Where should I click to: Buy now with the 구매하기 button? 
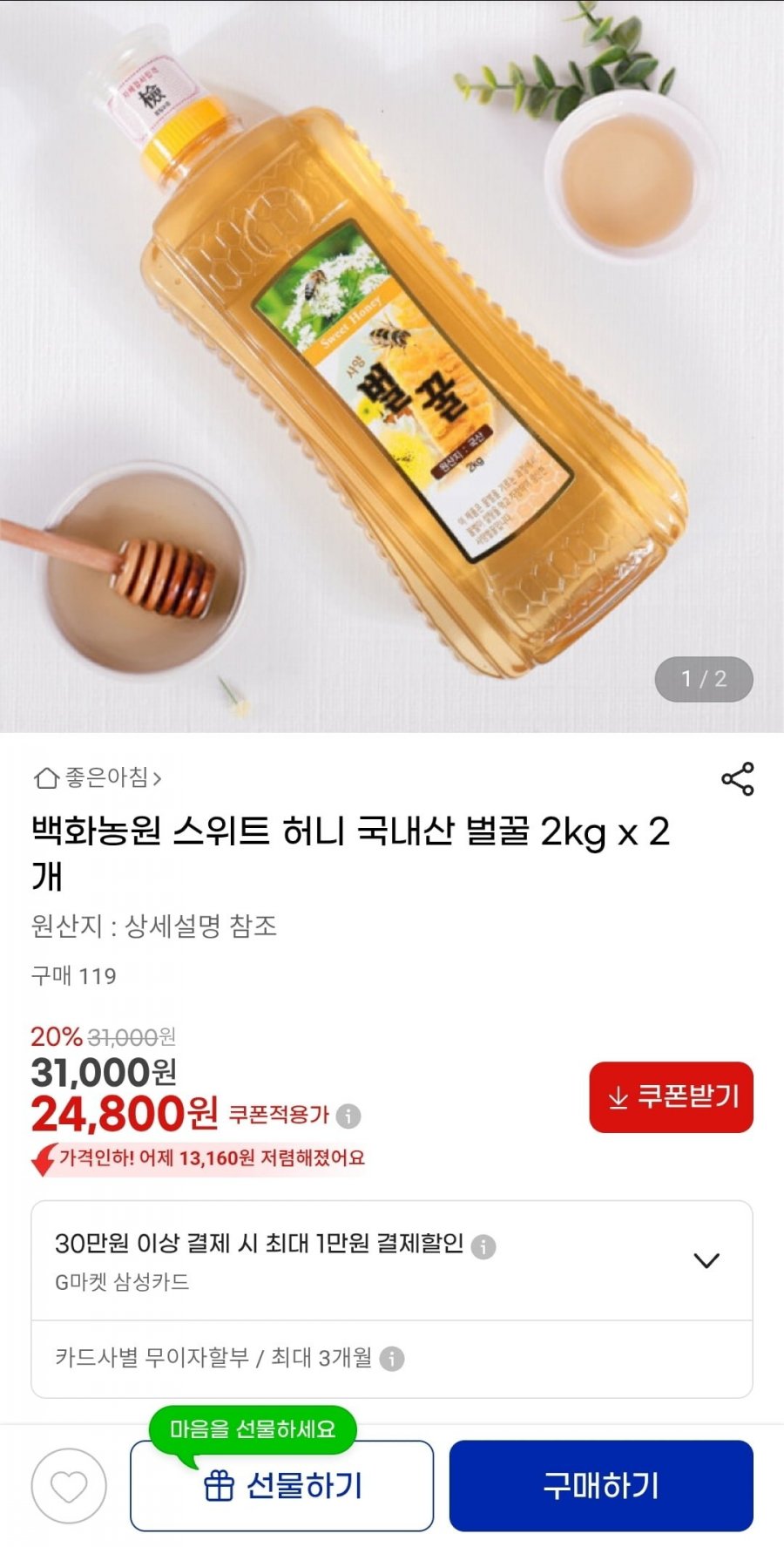[x=601, y=1486]
